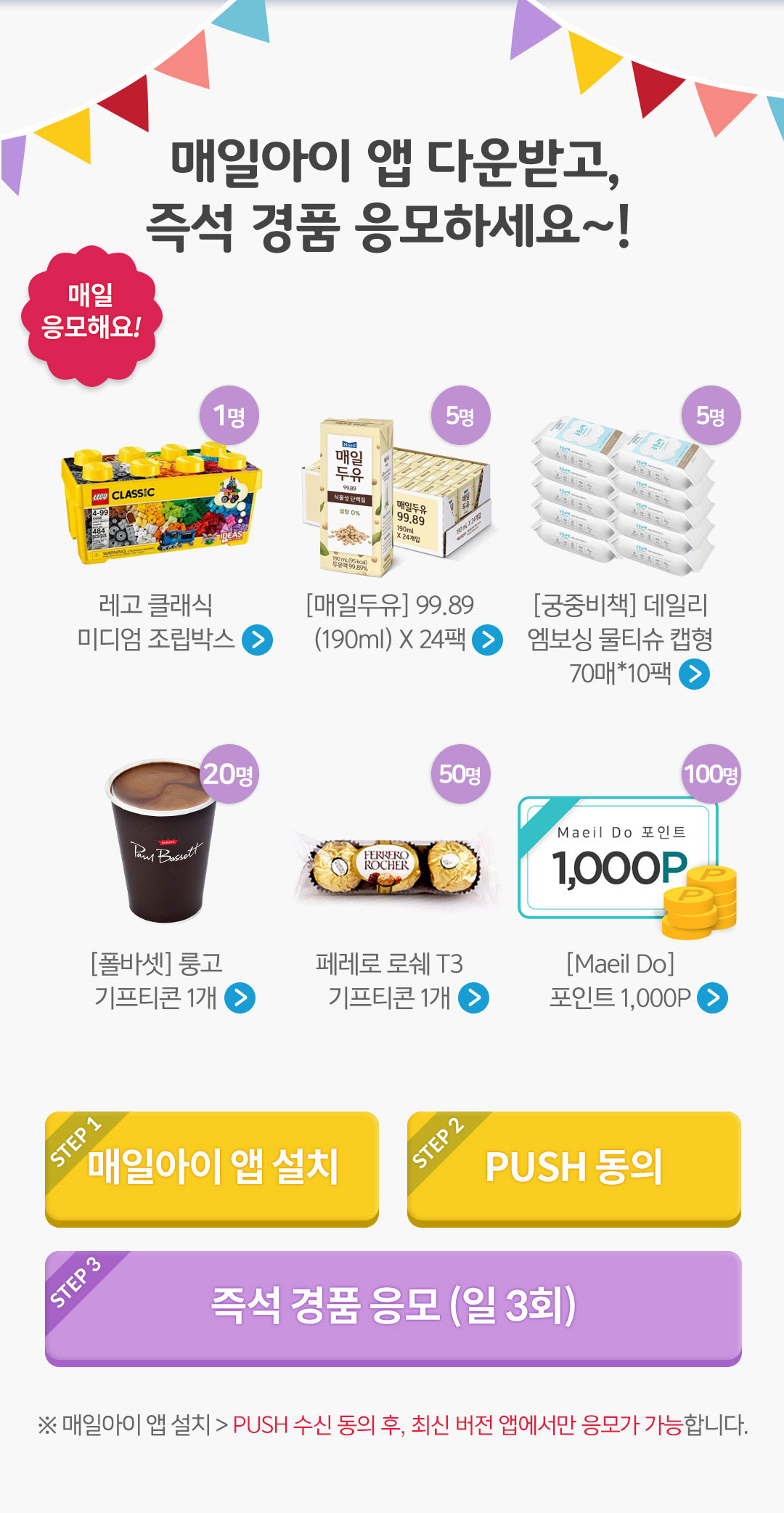784x1513 pixels.
Task: Open the 페레로 로쉐 T3 기프티콘 link
Action: (474, 998)
